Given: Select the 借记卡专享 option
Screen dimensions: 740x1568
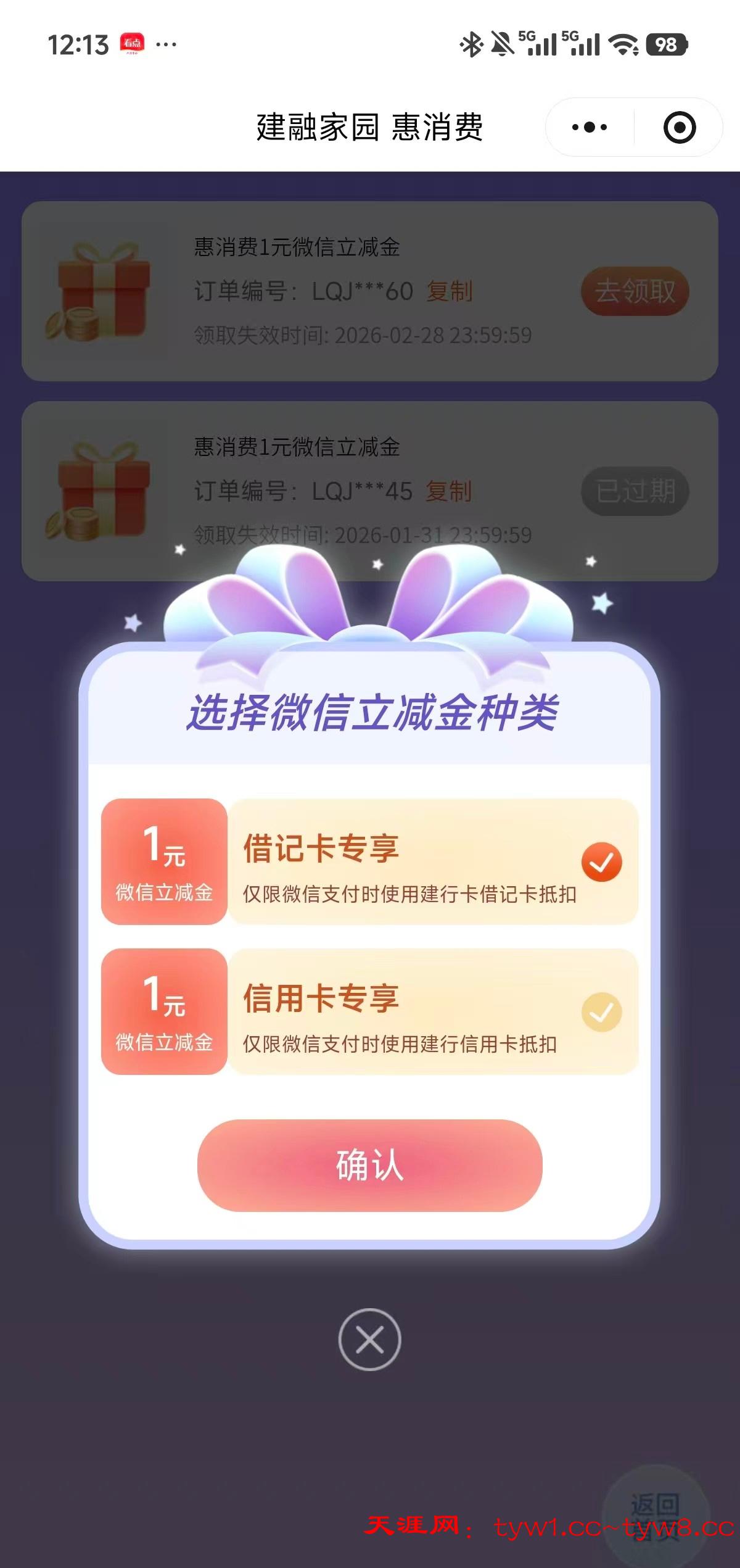Looking at the screenshot, I should [x=601, y=861].
